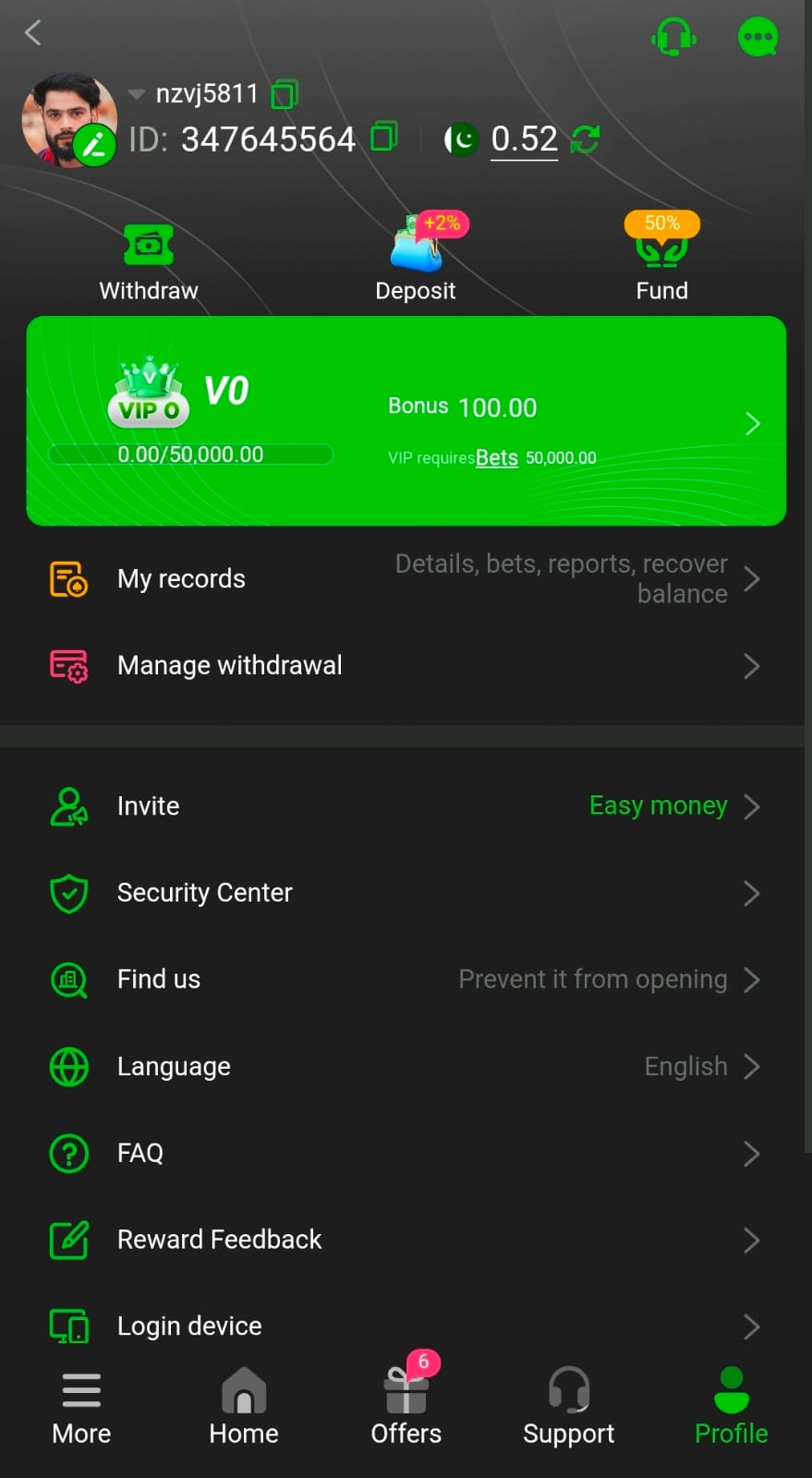The height and width of the screenshot is (1478, 812).
Task: Copy the account ID number
Action: click(383, 137)
